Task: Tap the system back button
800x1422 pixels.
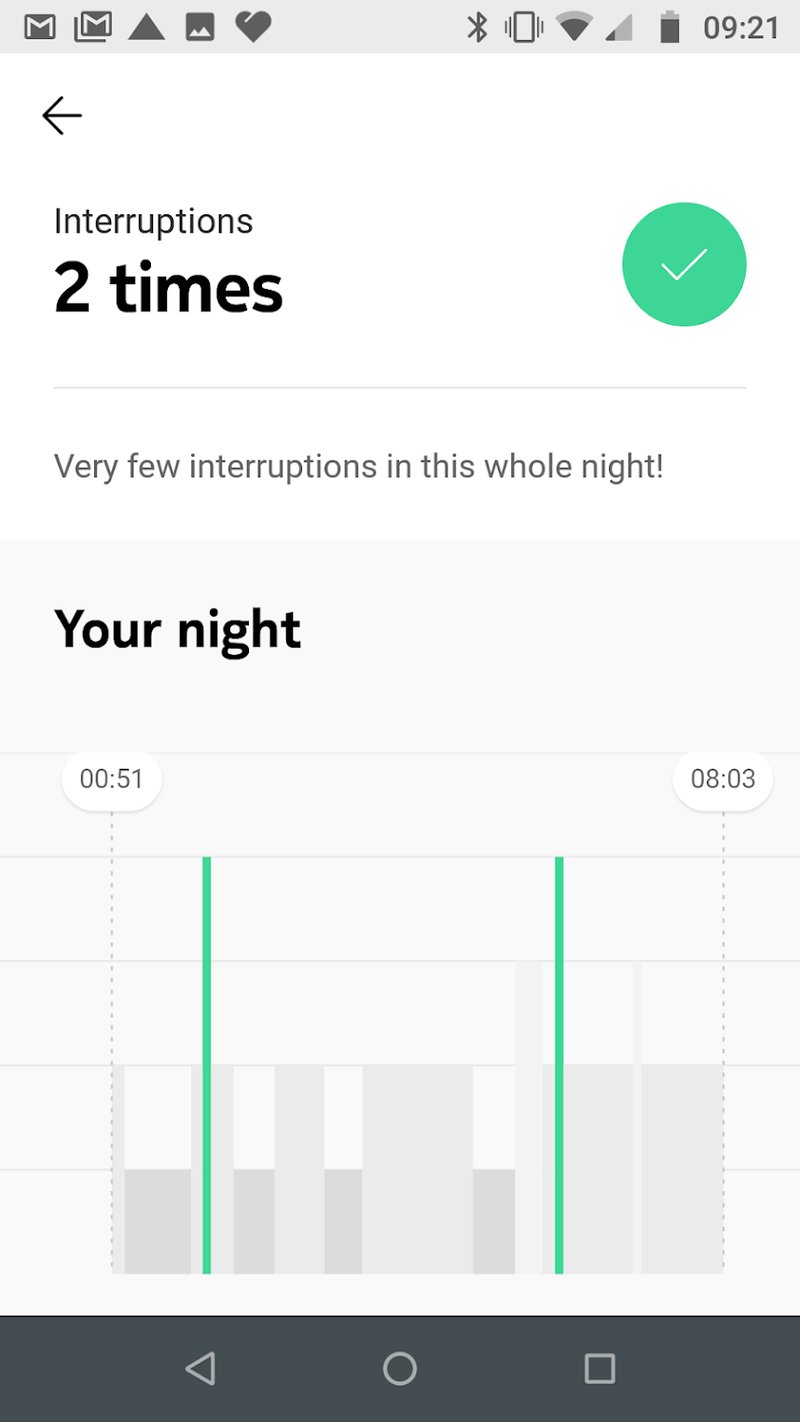Action: (x=200, y=1368)
